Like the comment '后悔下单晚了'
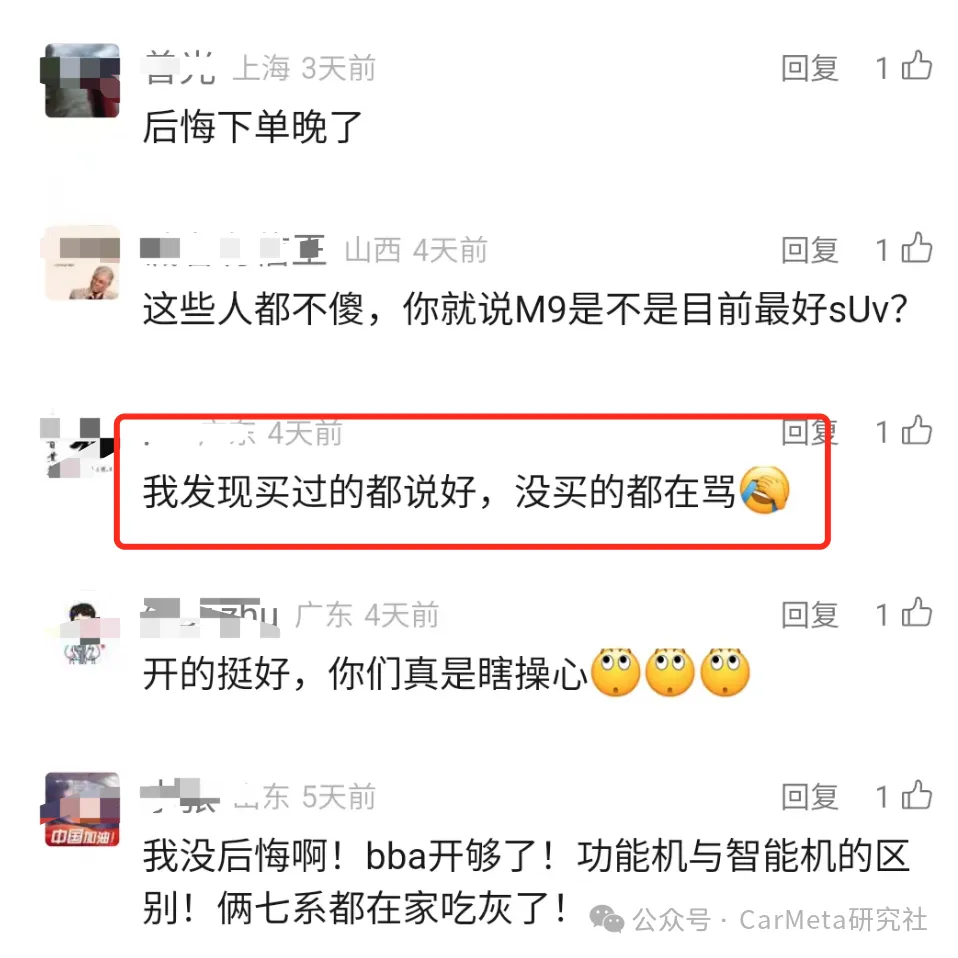958x958 pixels. pos(916,67)
